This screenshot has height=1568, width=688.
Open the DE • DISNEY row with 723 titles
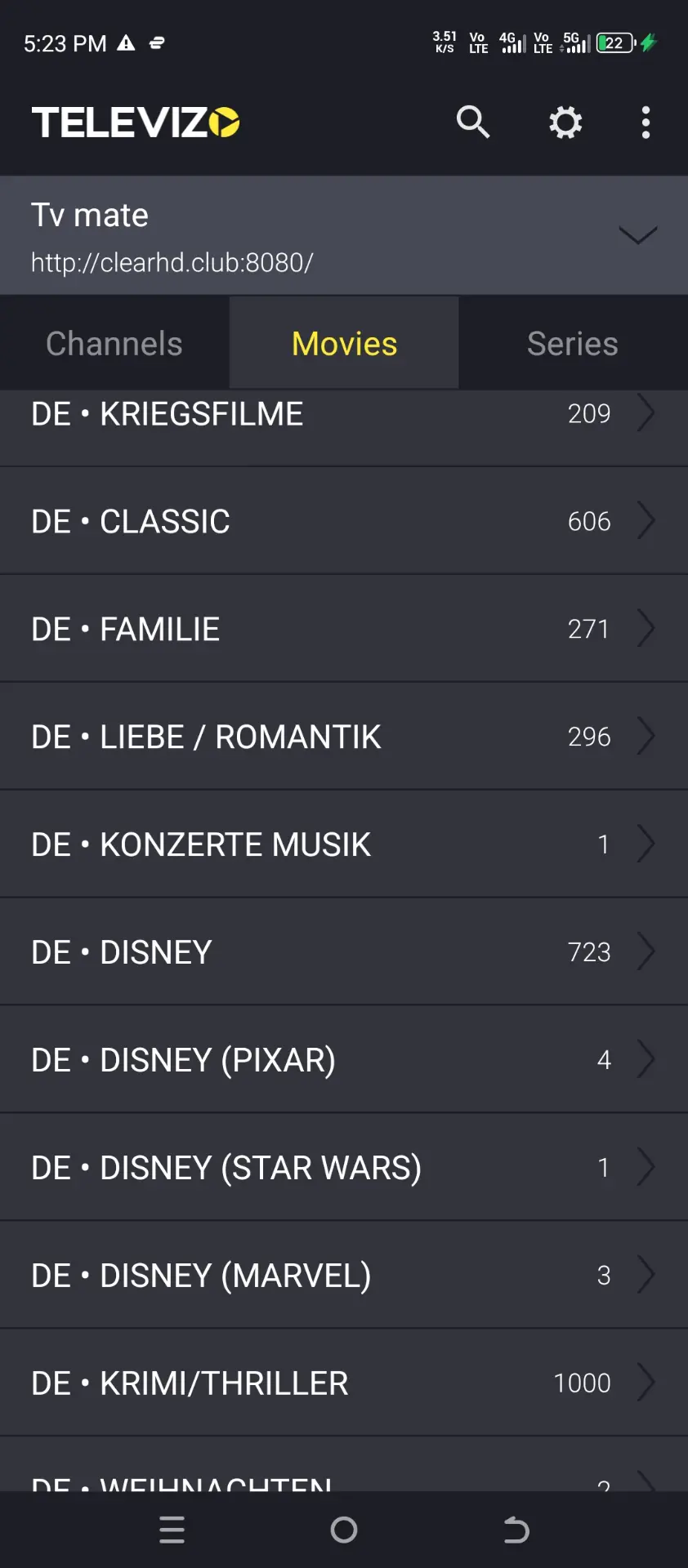coord(344,952)
